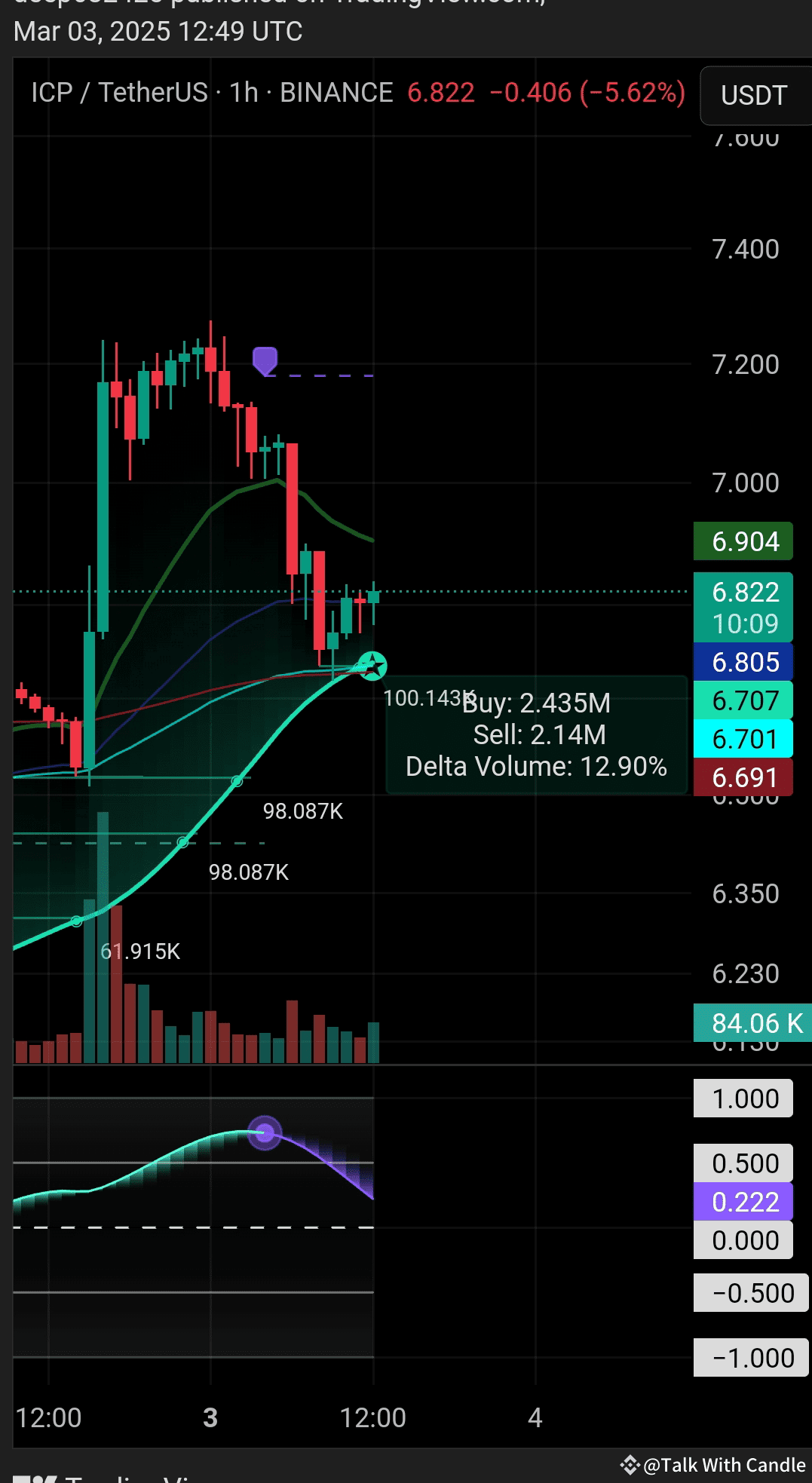Select the purple dot marker on the oscillator

[x=265, y=1132]
